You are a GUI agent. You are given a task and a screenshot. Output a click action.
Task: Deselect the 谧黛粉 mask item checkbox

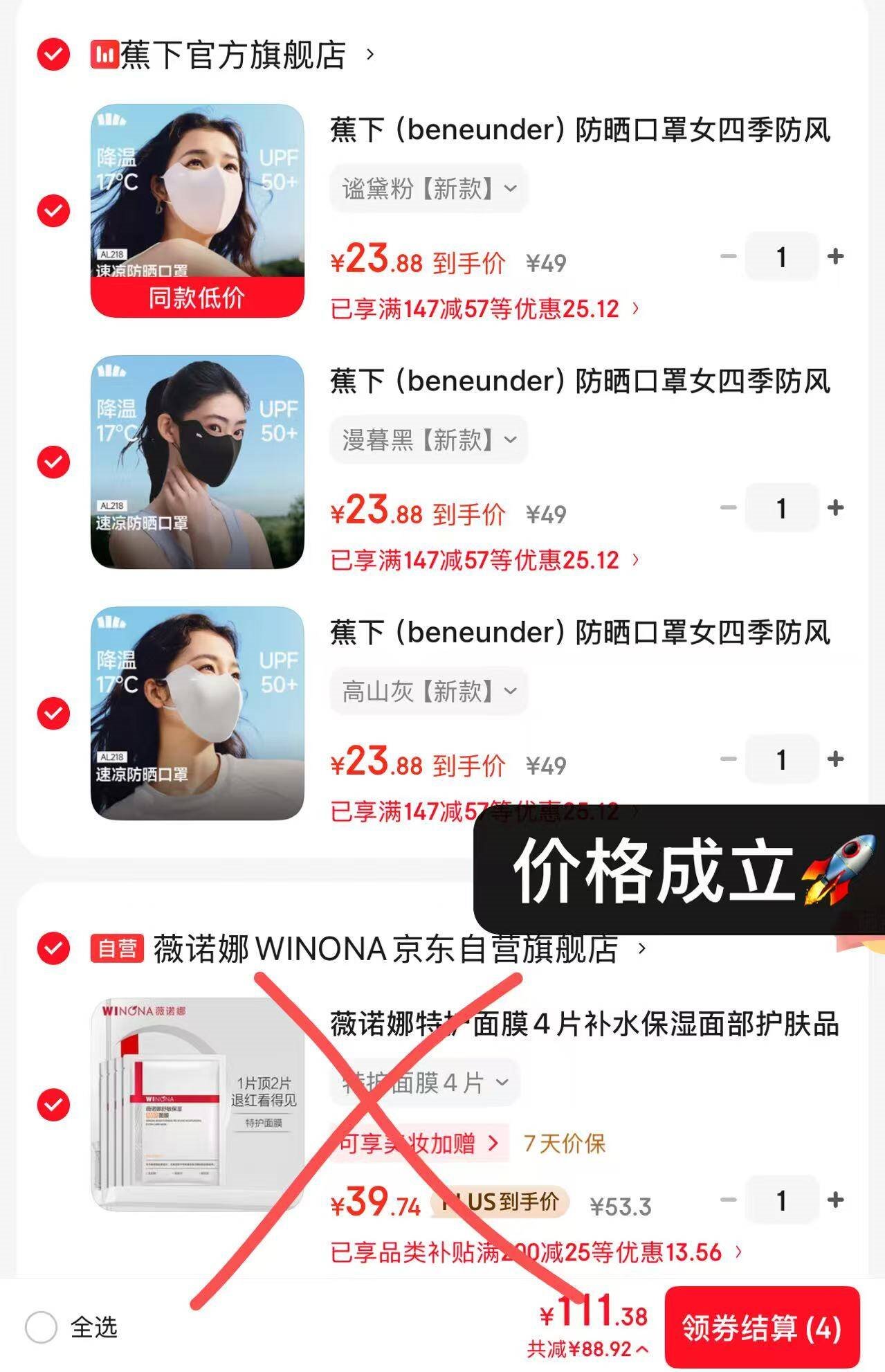coord(53,211)
